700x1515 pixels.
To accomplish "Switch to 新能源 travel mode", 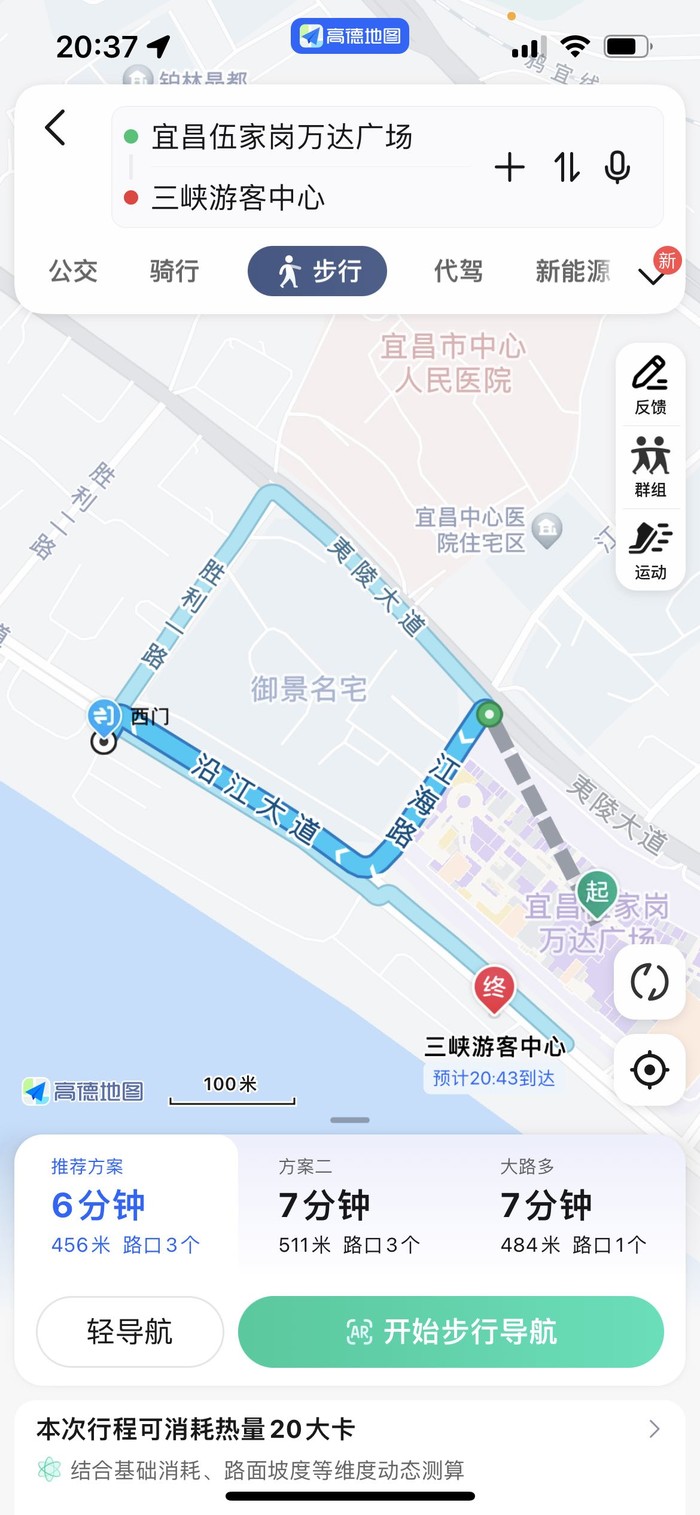I will (x=572, y=271).
